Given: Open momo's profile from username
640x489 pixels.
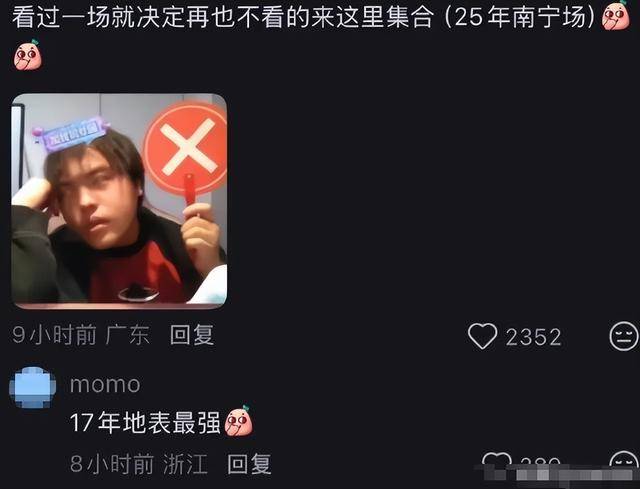Looking at the screenshot, I should pyautogui.click(x=105, y=384).
